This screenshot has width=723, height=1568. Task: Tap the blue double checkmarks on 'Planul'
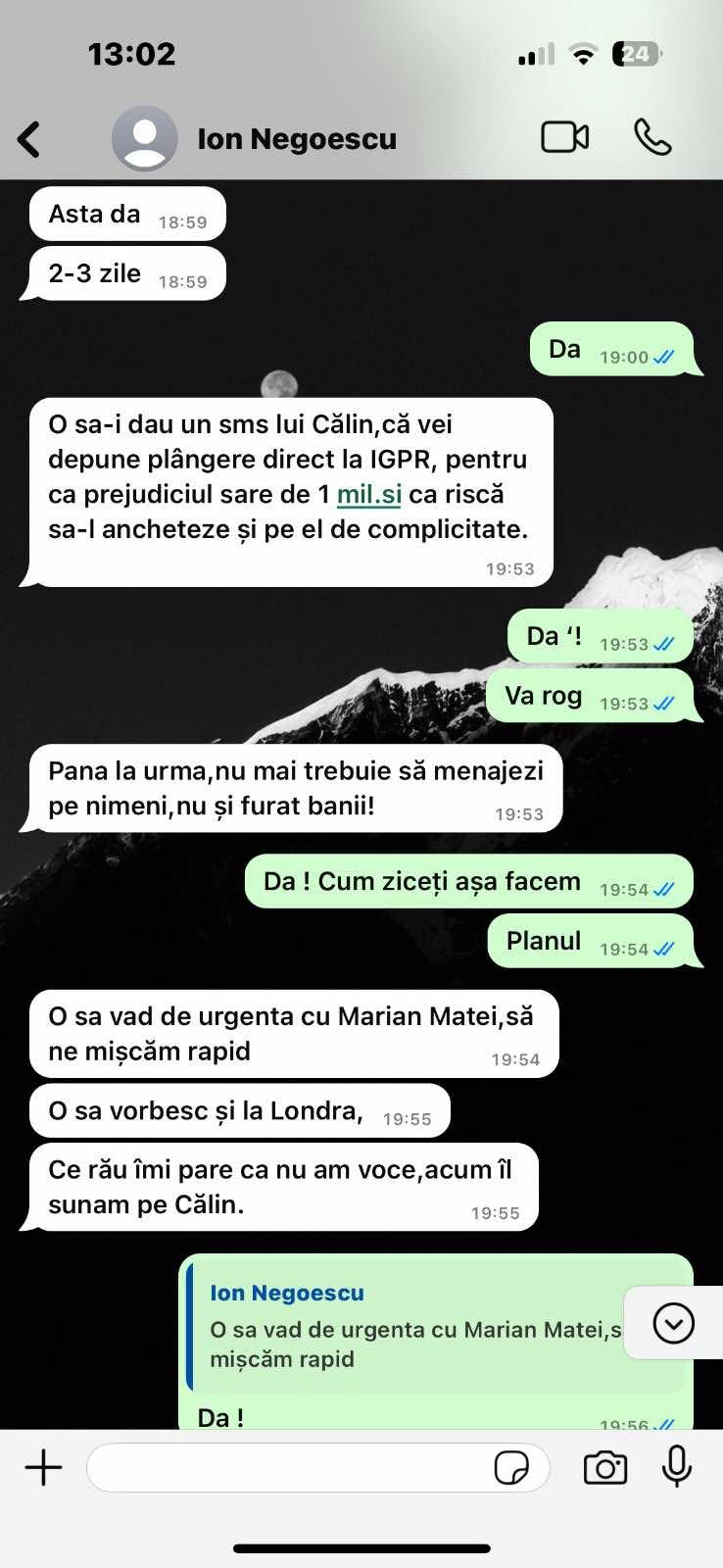[x=664, y=948]
